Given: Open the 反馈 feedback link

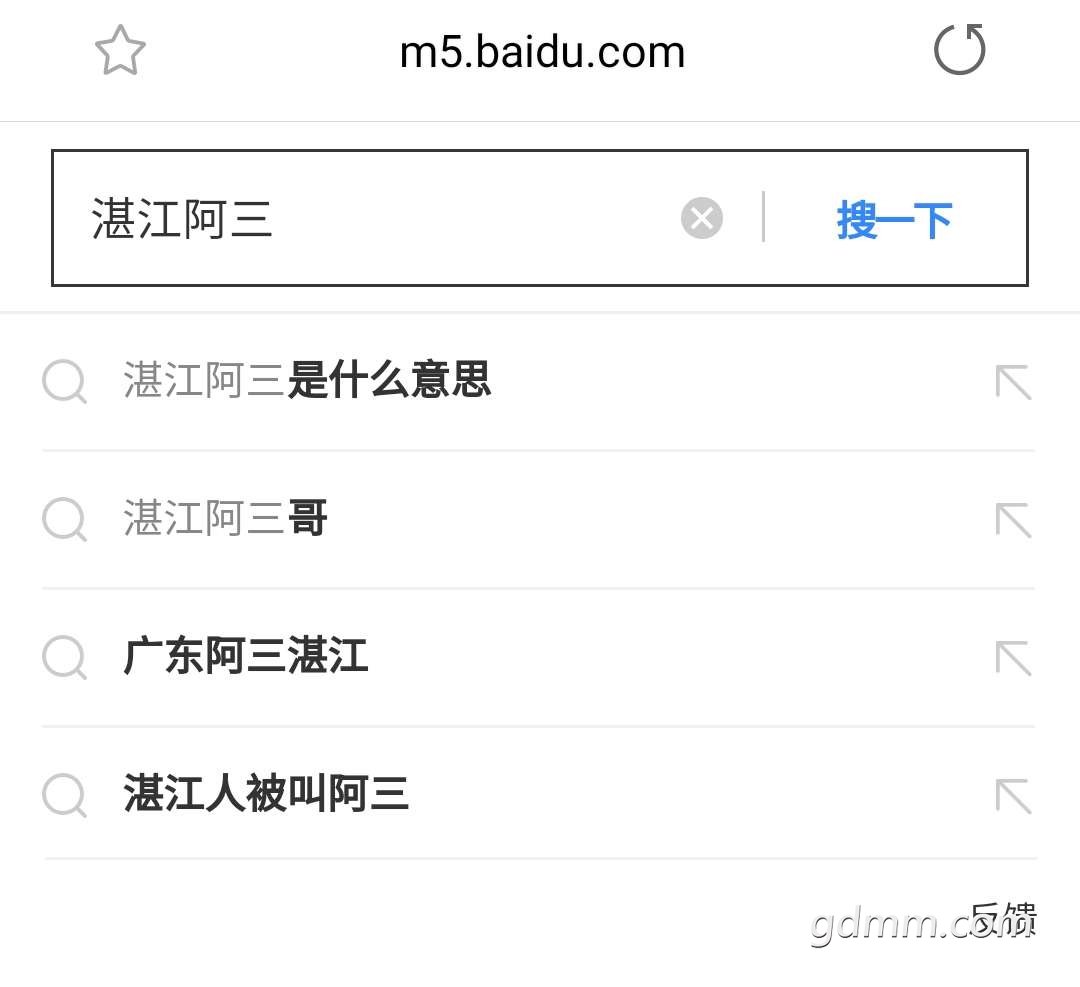Looking at the screenshot, I should click(1003, 917).
